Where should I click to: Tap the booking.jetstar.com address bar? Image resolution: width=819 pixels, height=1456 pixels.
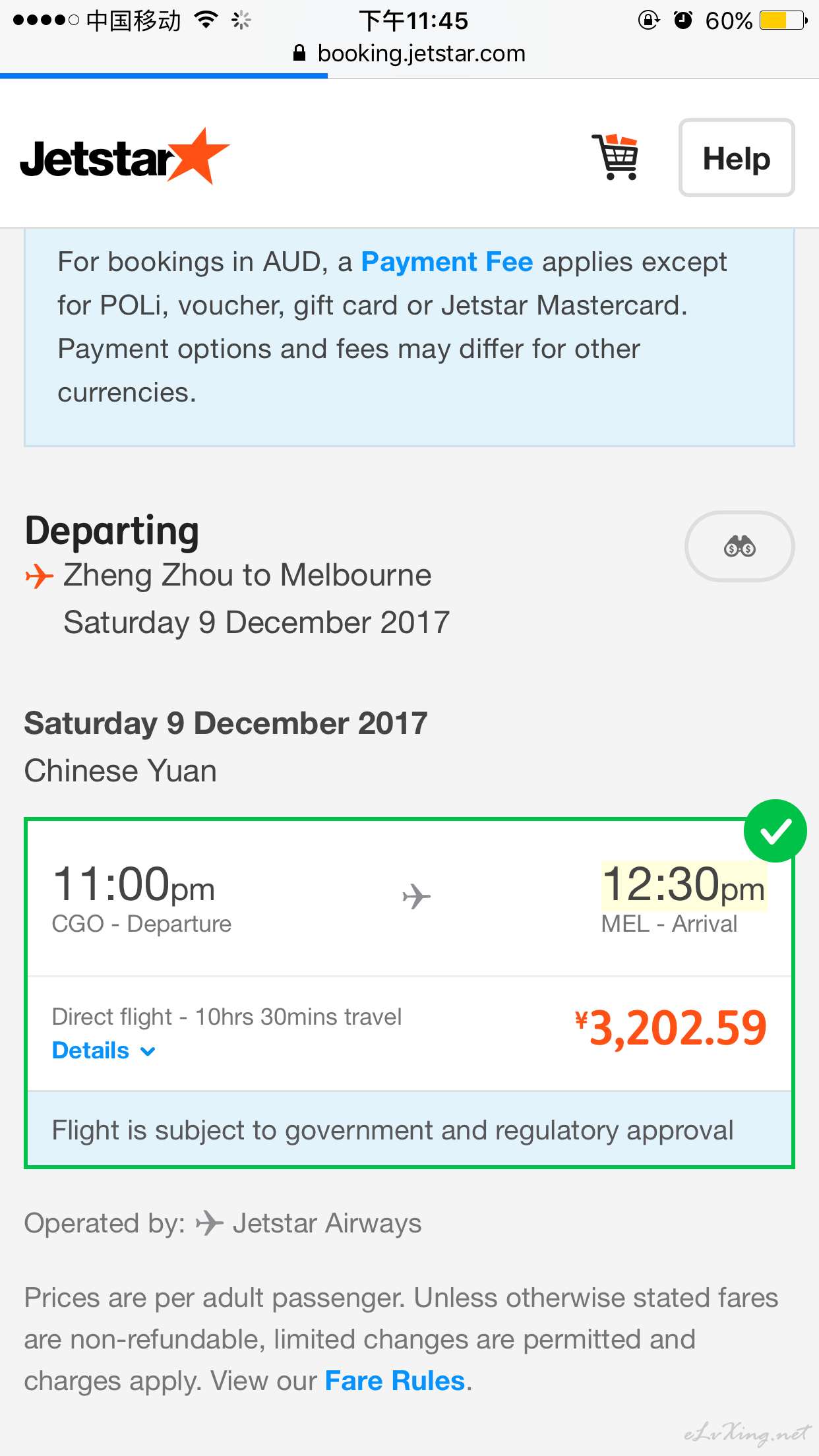tap(409, 53)
